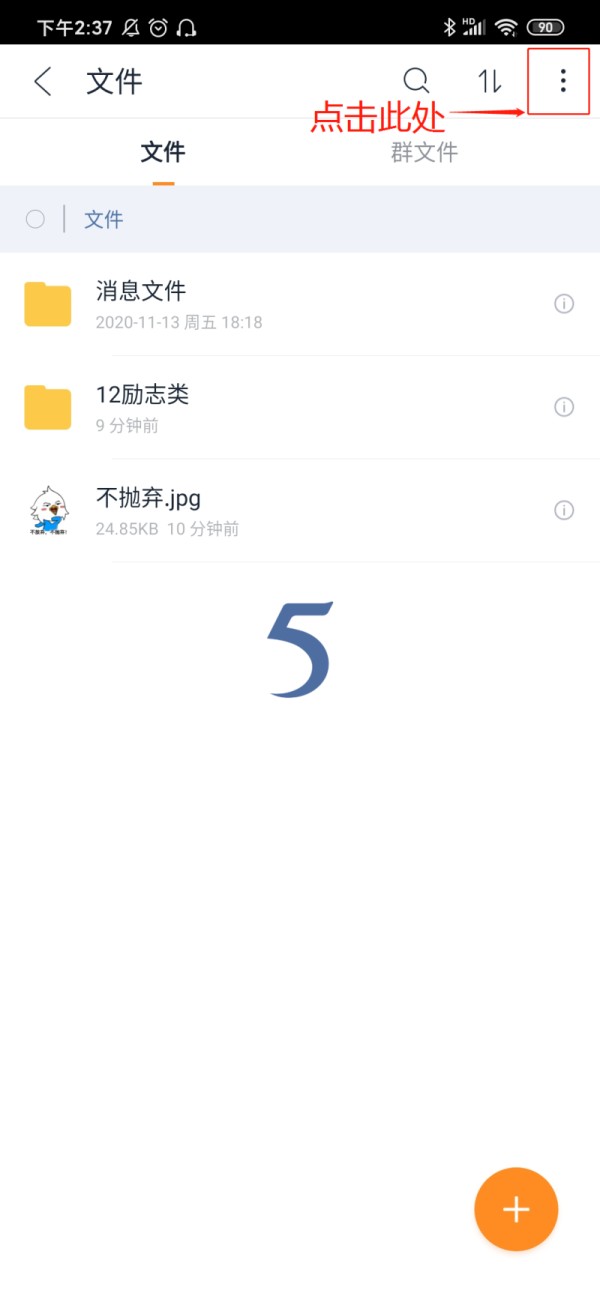Go back using the arrow icon
This screenshot has height=1299, width=600.
42,82
